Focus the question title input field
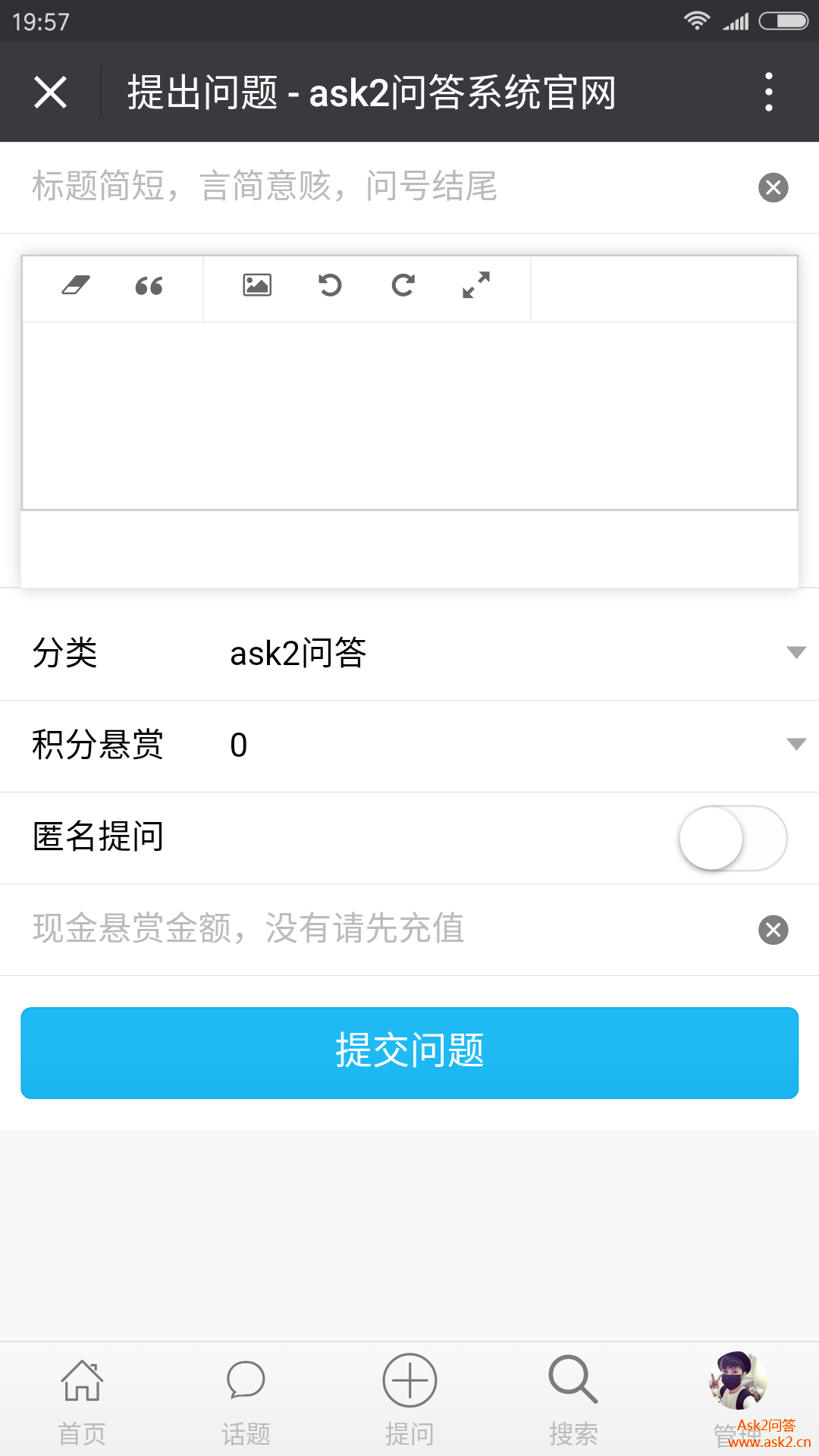819x1456 pixels. pos(379,187)
